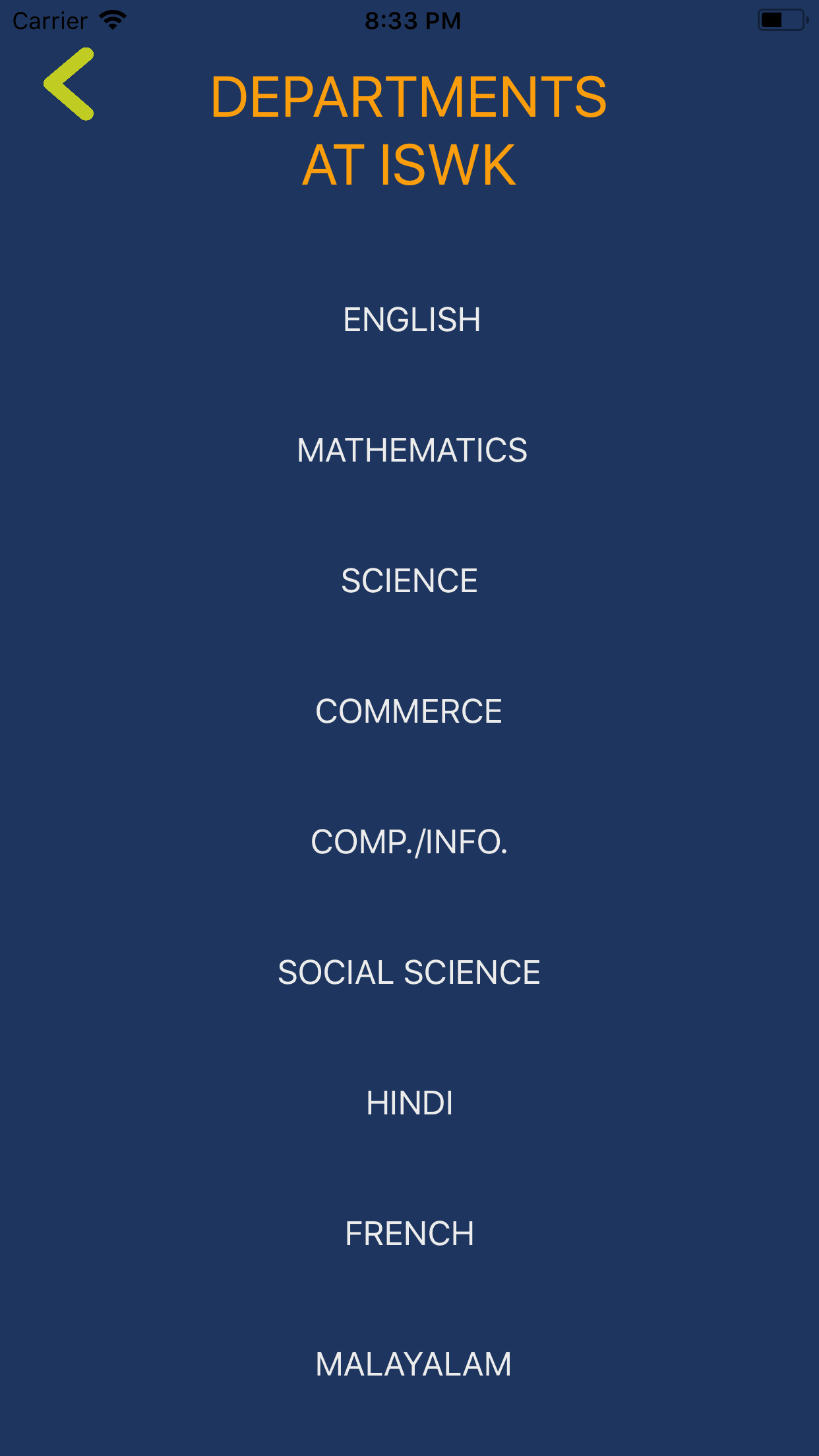The height and width of the screenshot is (1456, 819).
Task: View the Commerce department
Action: pyautogui.click(x=409, y=712)
